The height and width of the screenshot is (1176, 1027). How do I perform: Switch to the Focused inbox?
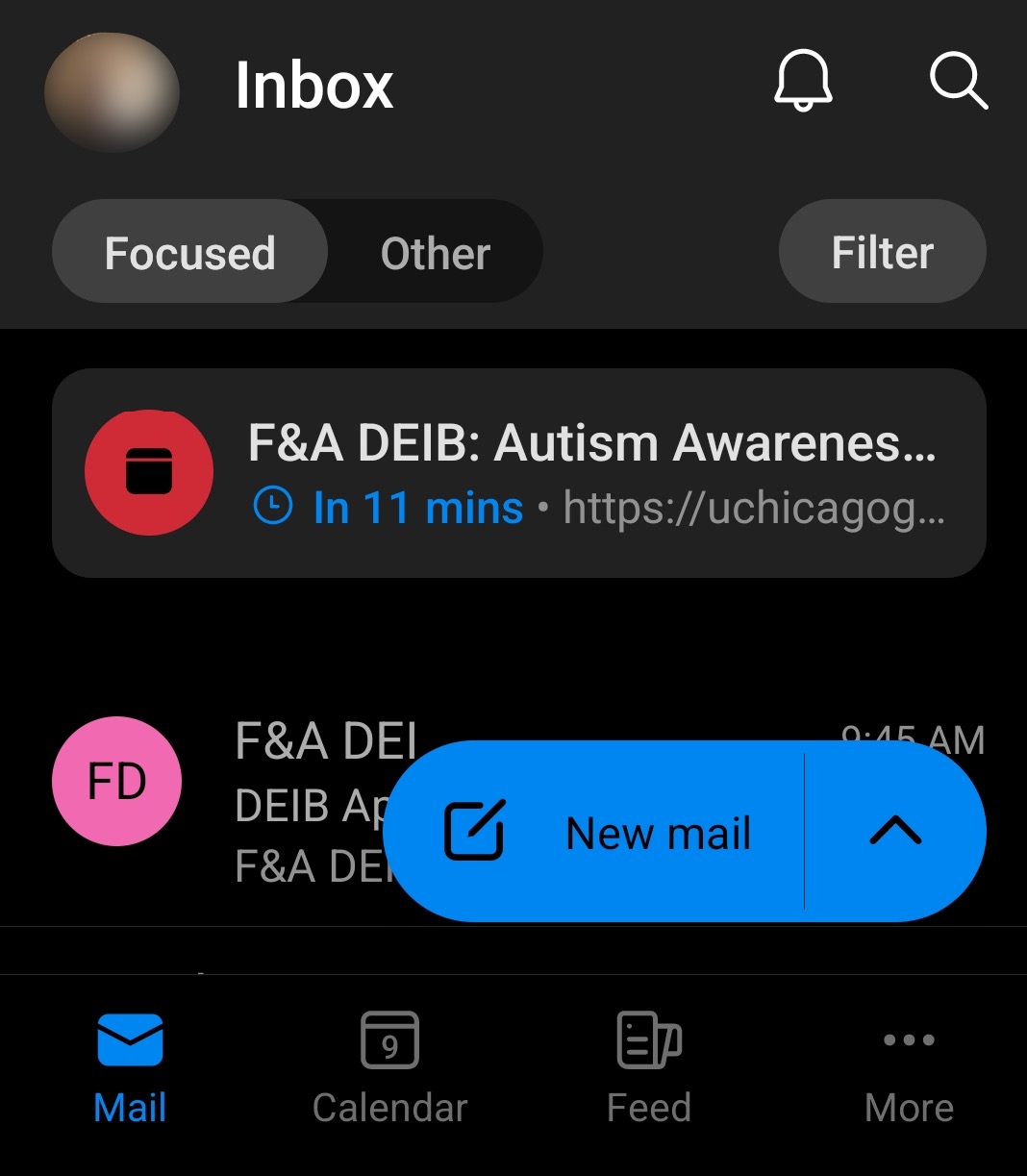click(x=190, y=253)
